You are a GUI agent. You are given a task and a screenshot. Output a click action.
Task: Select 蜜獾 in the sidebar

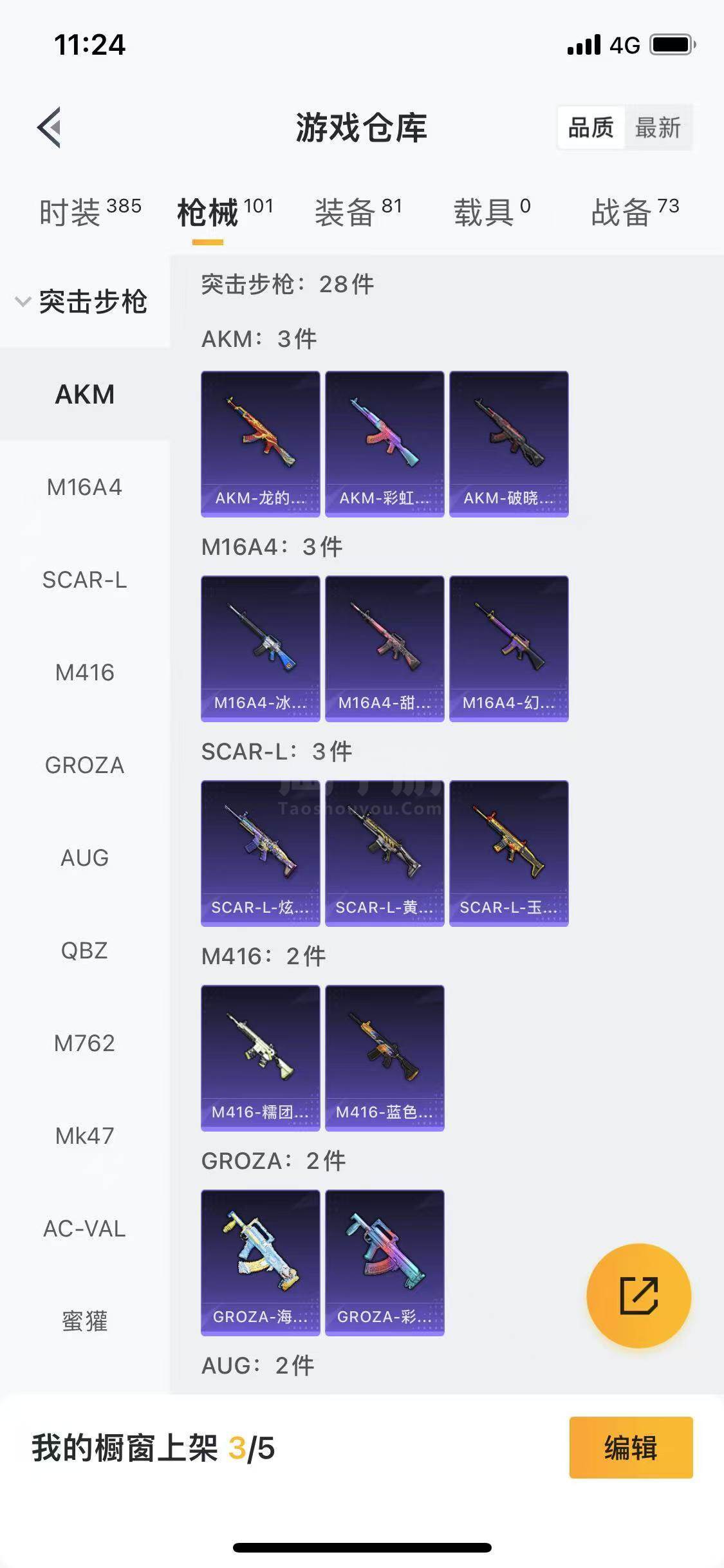click(x=84, y=1321)
